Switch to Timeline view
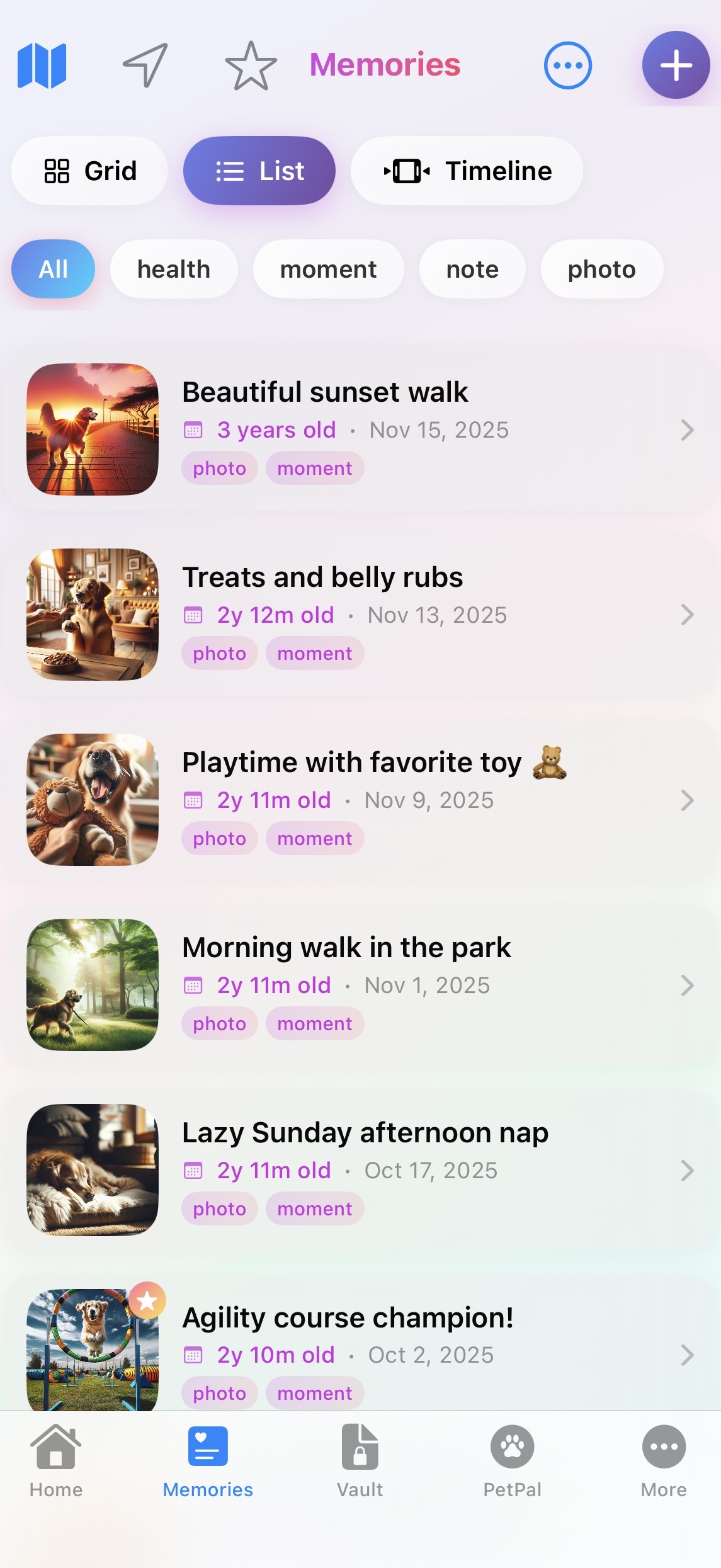 tap(466, 170)
